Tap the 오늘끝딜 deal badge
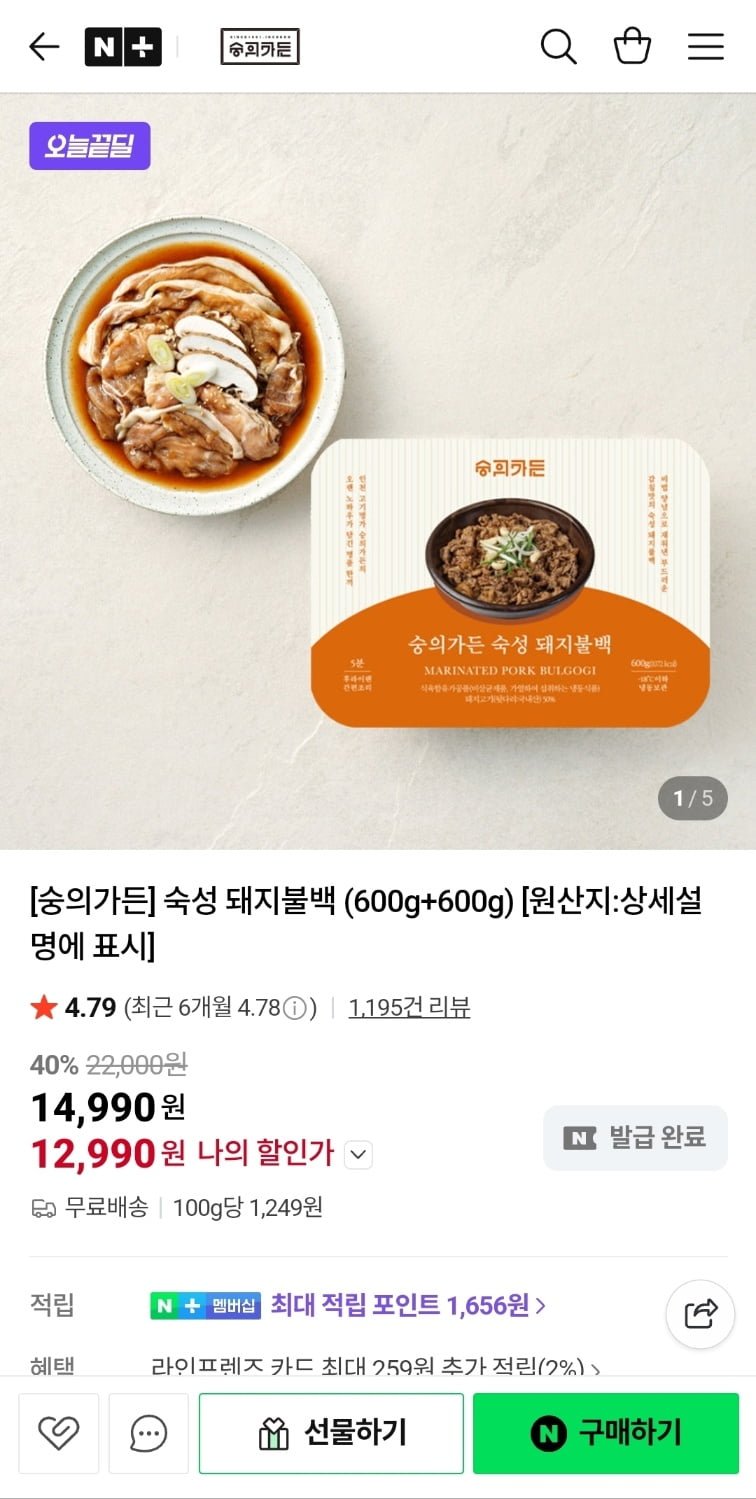Image resolution: width=756 pixels, height=1499 pixels. tap(89, 147)
